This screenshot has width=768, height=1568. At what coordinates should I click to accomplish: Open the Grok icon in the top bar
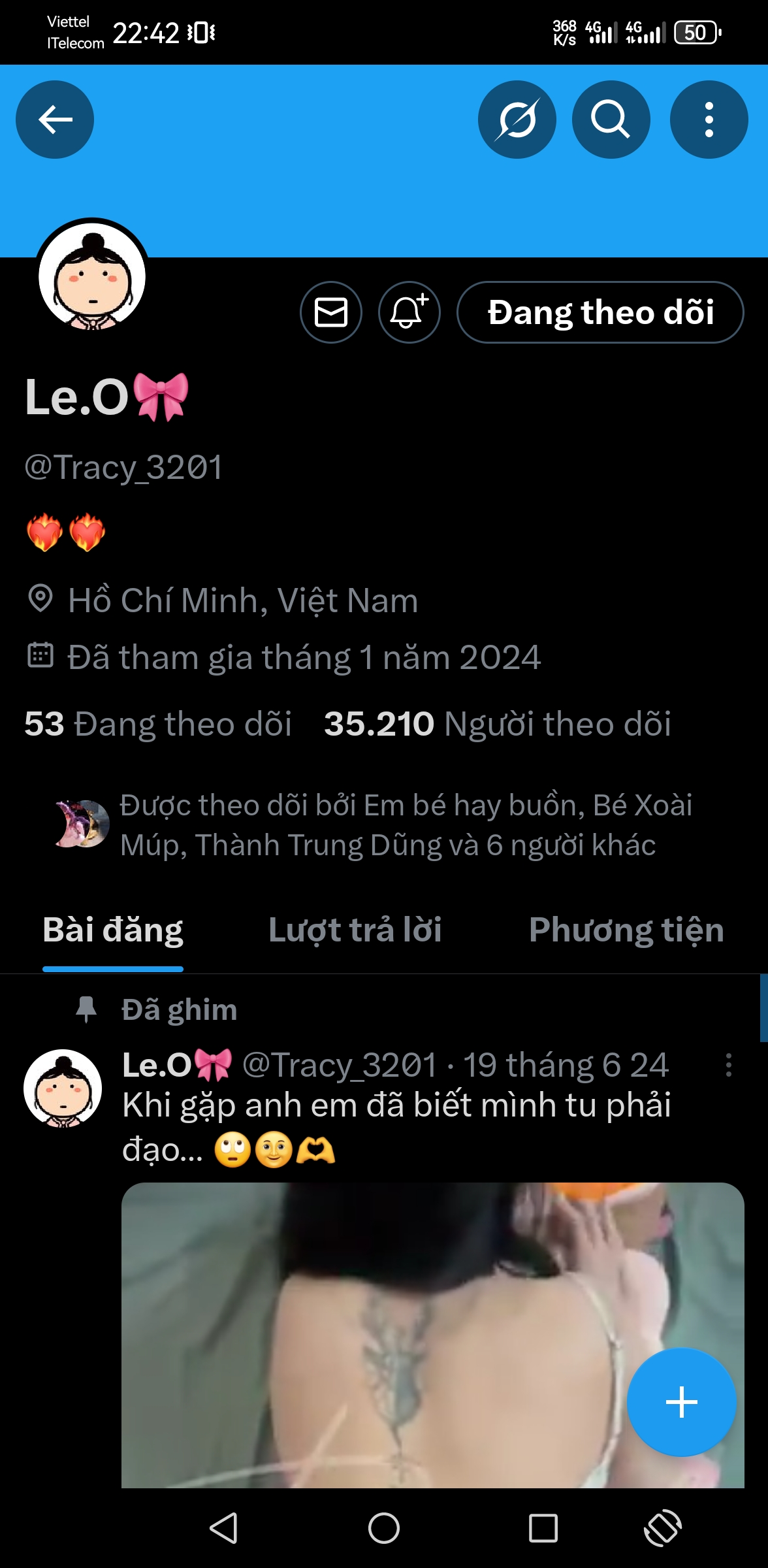[517, 120]
